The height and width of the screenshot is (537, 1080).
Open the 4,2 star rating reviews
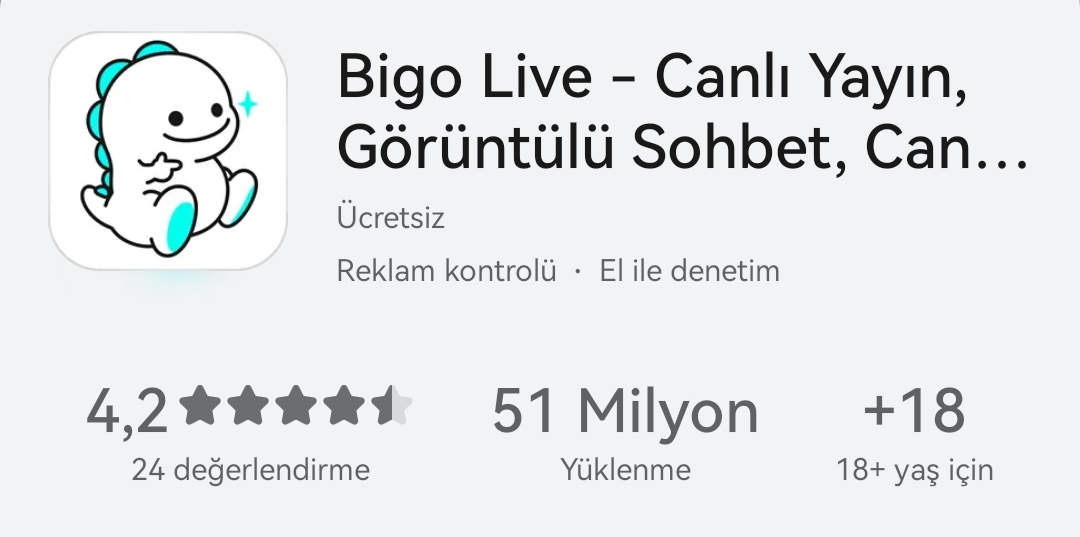click(250, 430)
